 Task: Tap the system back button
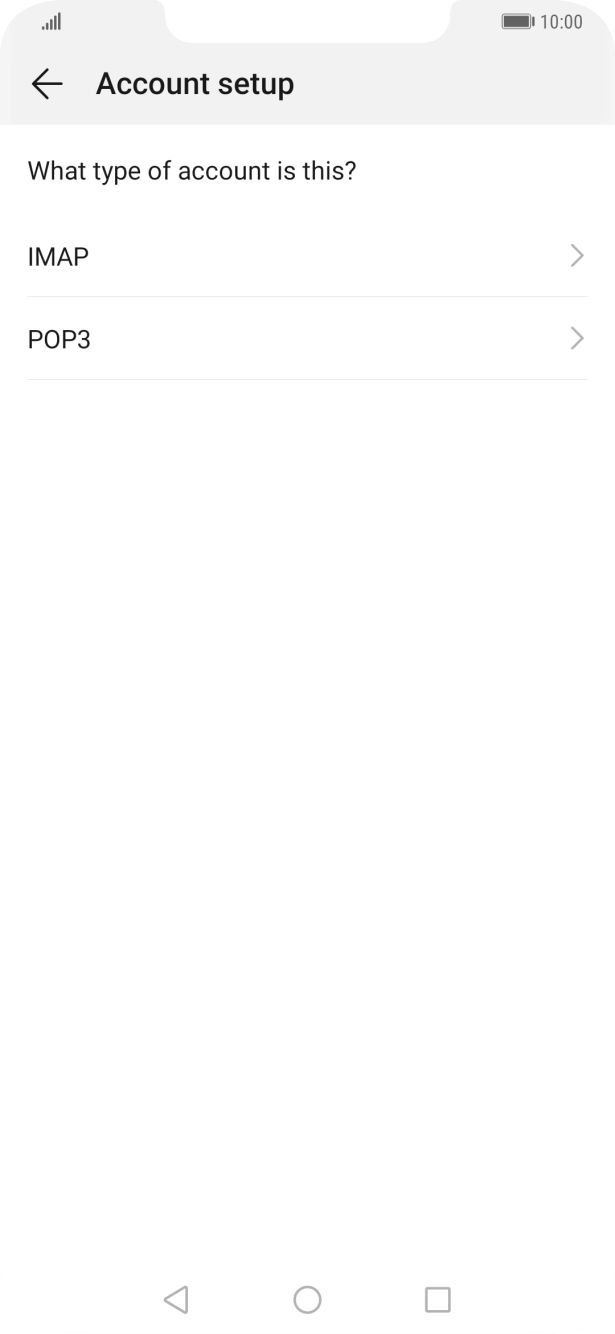tap(176, 1299)
